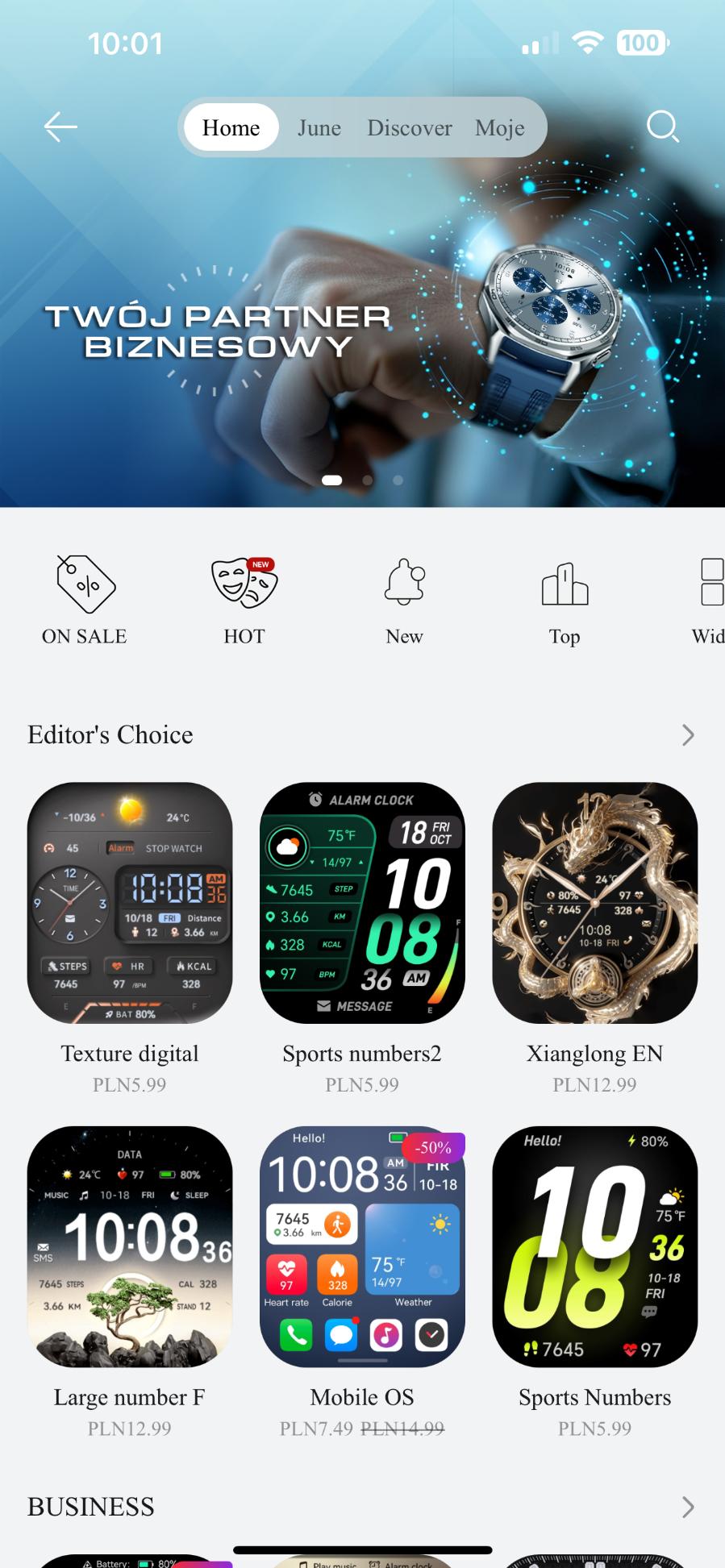Choose the Sports Numbers watch face
725x1568 pixels.
pyautogui.click(x=594, y=1246)
